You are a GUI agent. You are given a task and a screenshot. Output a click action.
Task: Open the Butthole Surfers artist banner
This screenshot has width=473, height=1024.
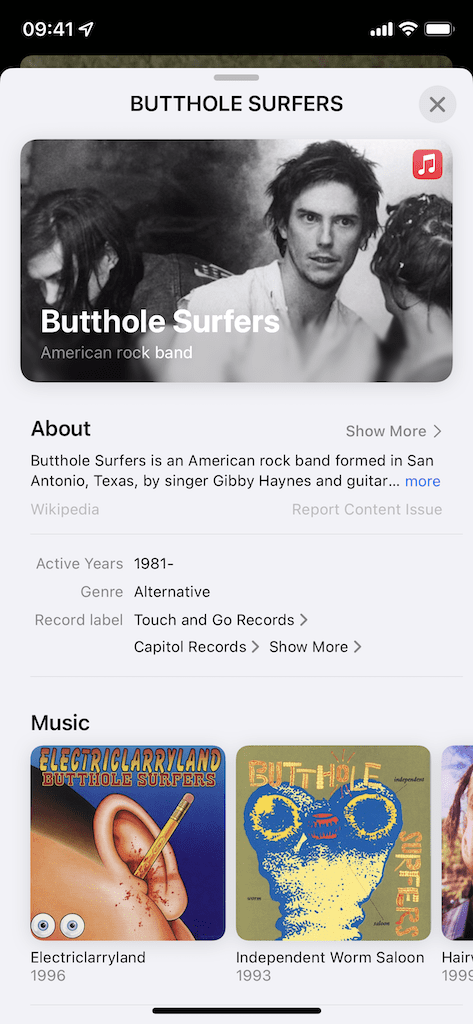click(236, 261)
